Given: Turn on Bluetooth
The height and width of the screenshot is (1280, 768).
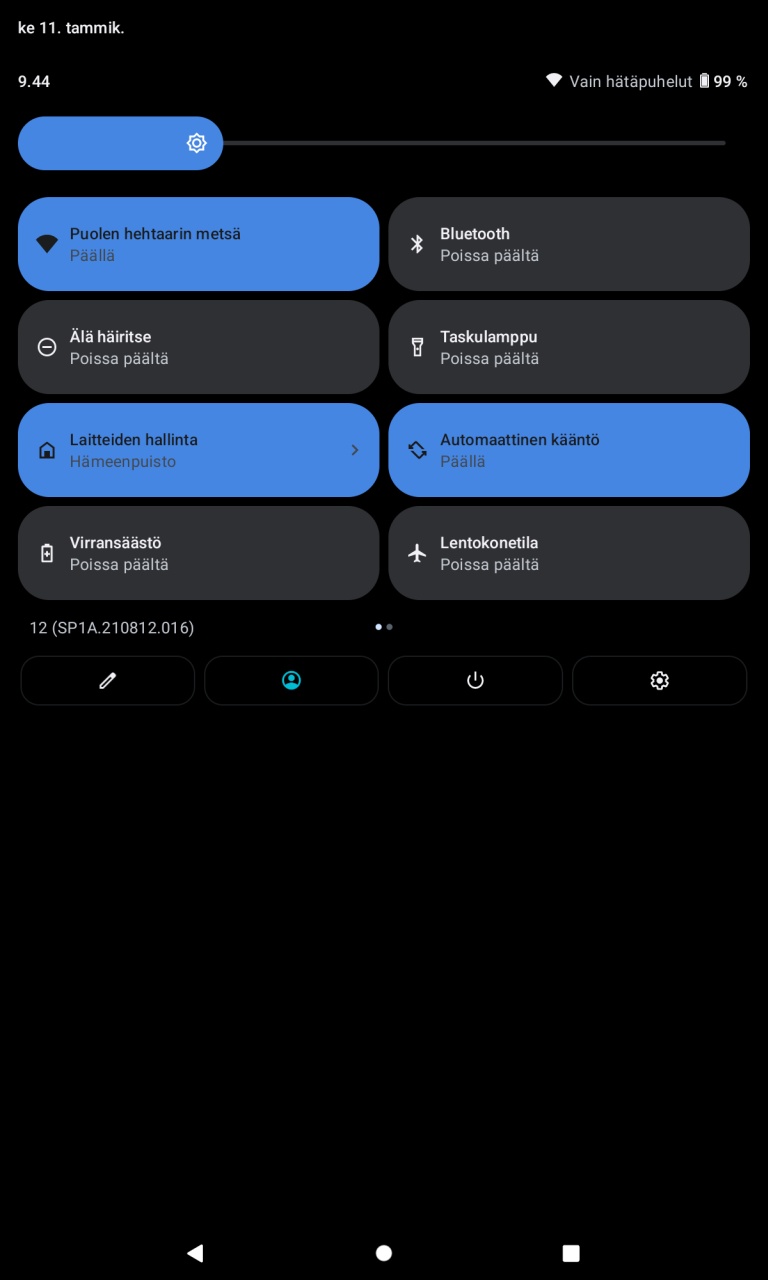Looking at the screenshot, I should pos(569,244).
